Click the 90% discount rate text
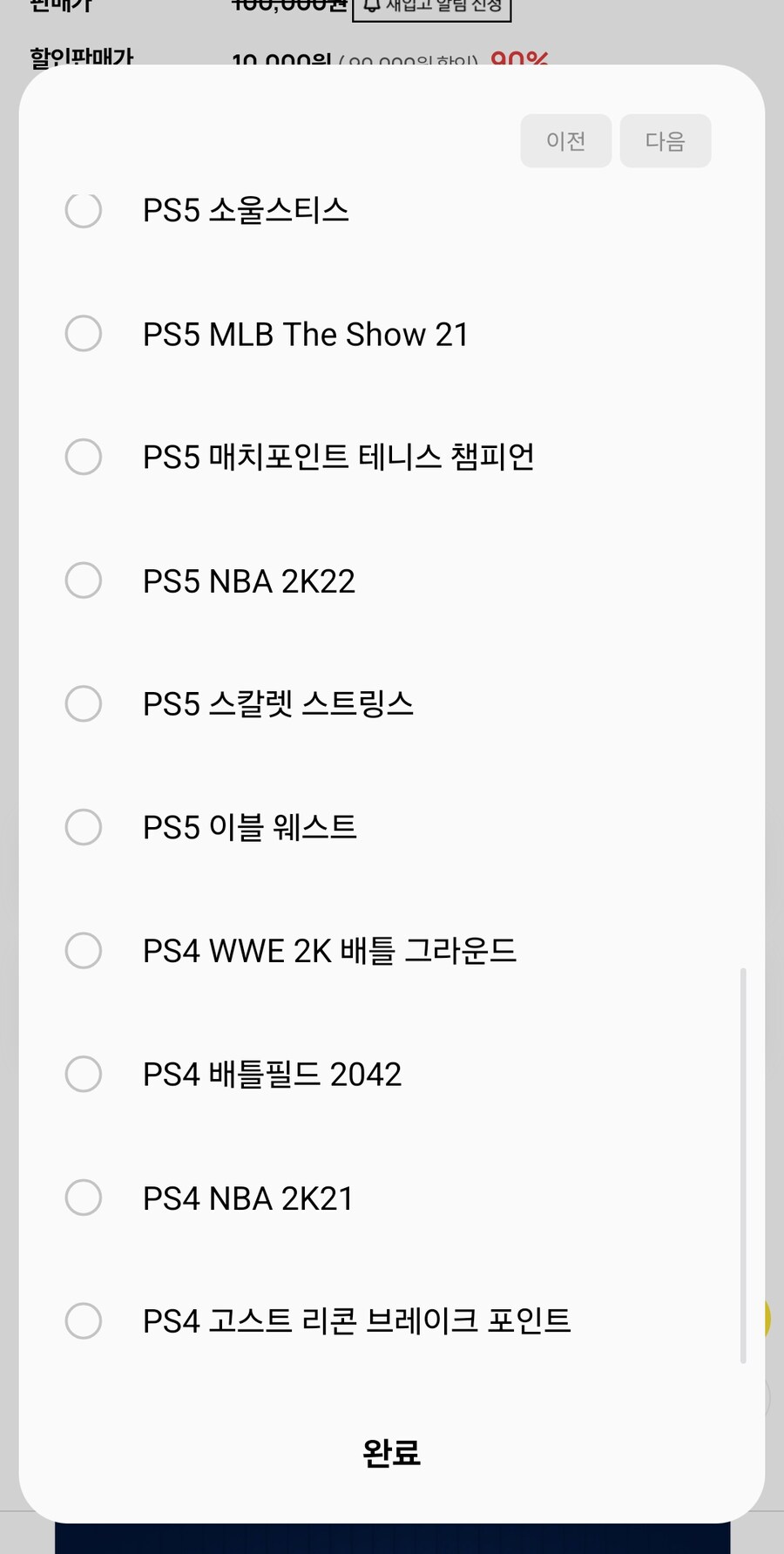 [x=520, y=59]
